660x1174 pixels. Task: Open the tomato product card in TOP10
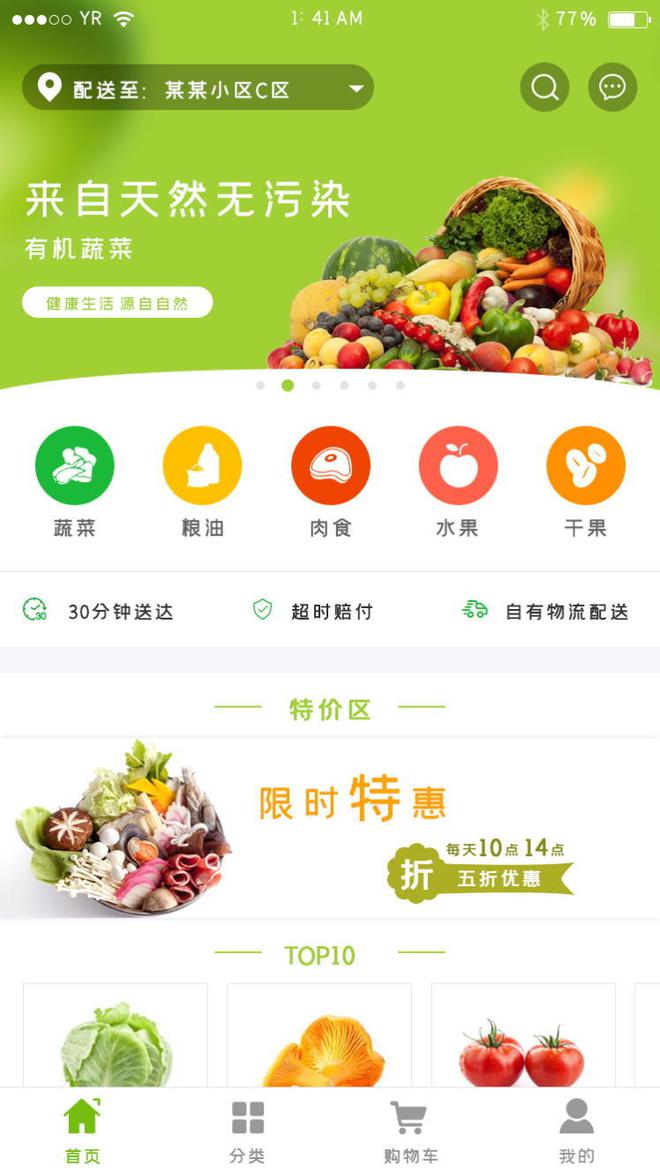(x=523, y=1037)
